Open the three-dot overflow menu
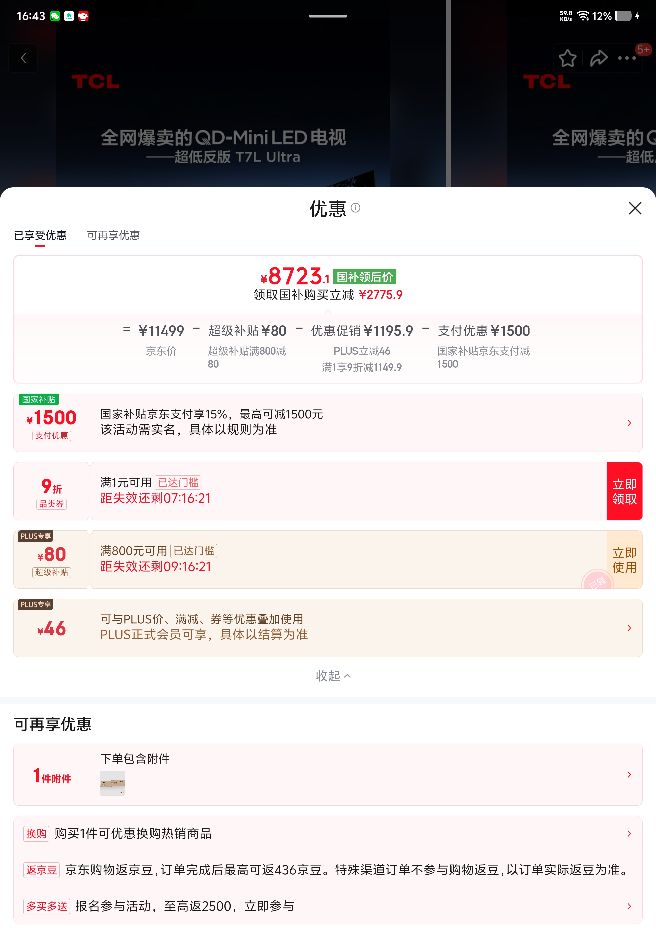656x933 pixels. [x=627, y=58]
